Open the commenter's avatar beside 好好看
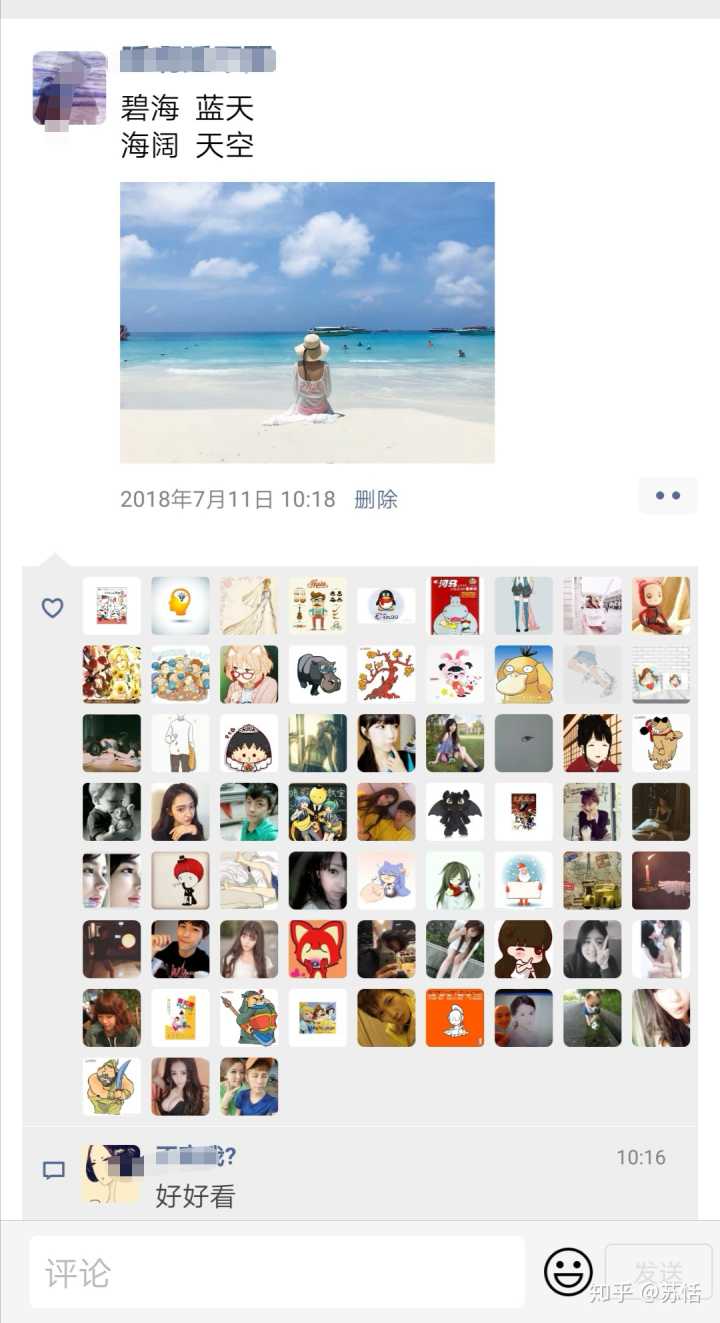Screen dimensions: 720x1323 111,1174
